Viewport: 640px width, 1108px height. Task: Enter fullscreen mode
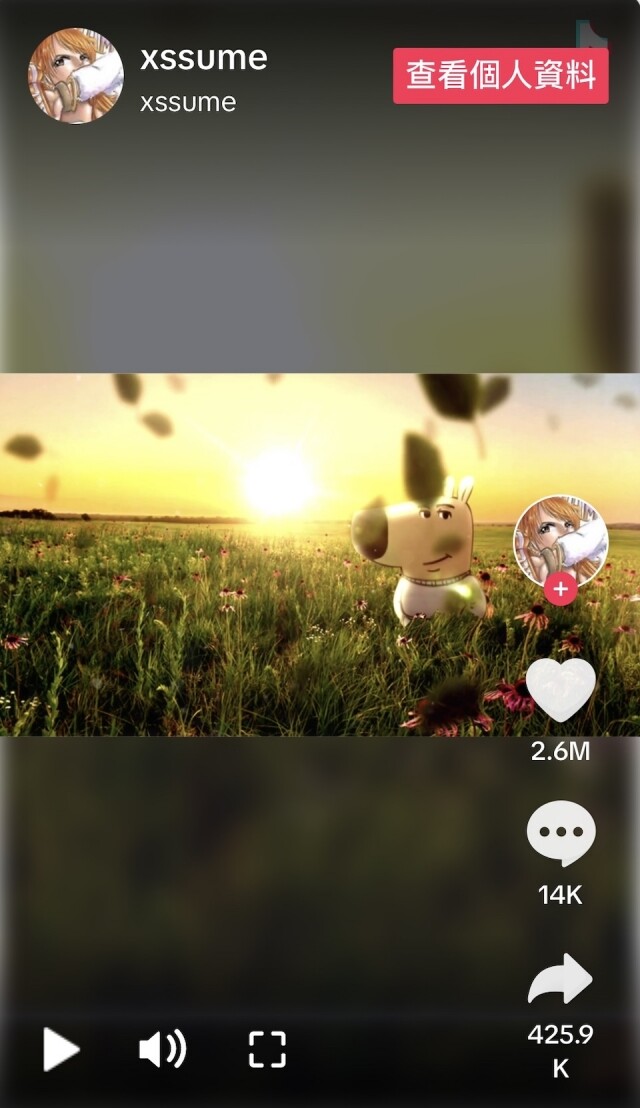coord(267,1049)
